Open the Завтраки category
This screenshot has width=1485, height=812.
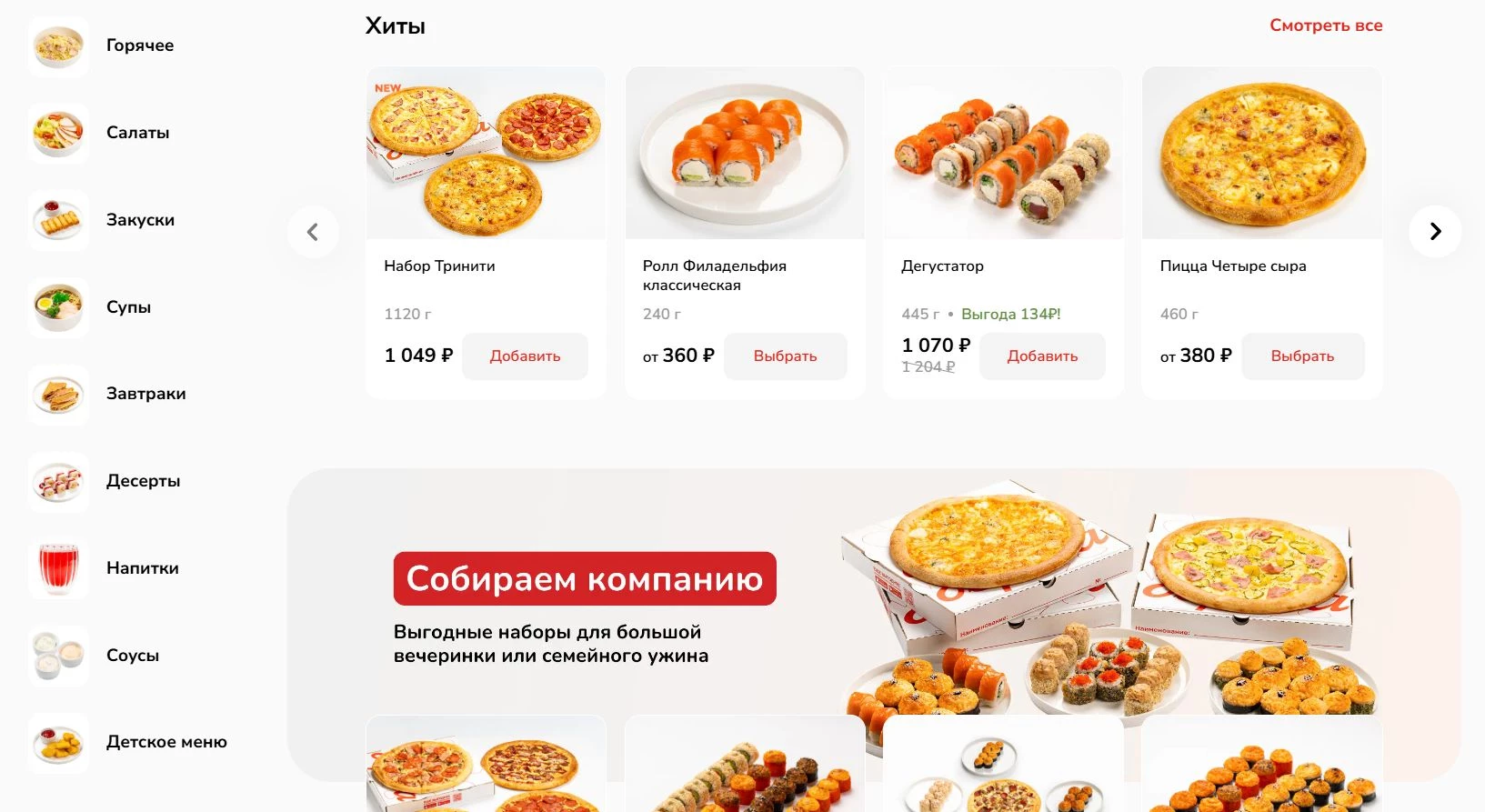[x=145, y=394]
